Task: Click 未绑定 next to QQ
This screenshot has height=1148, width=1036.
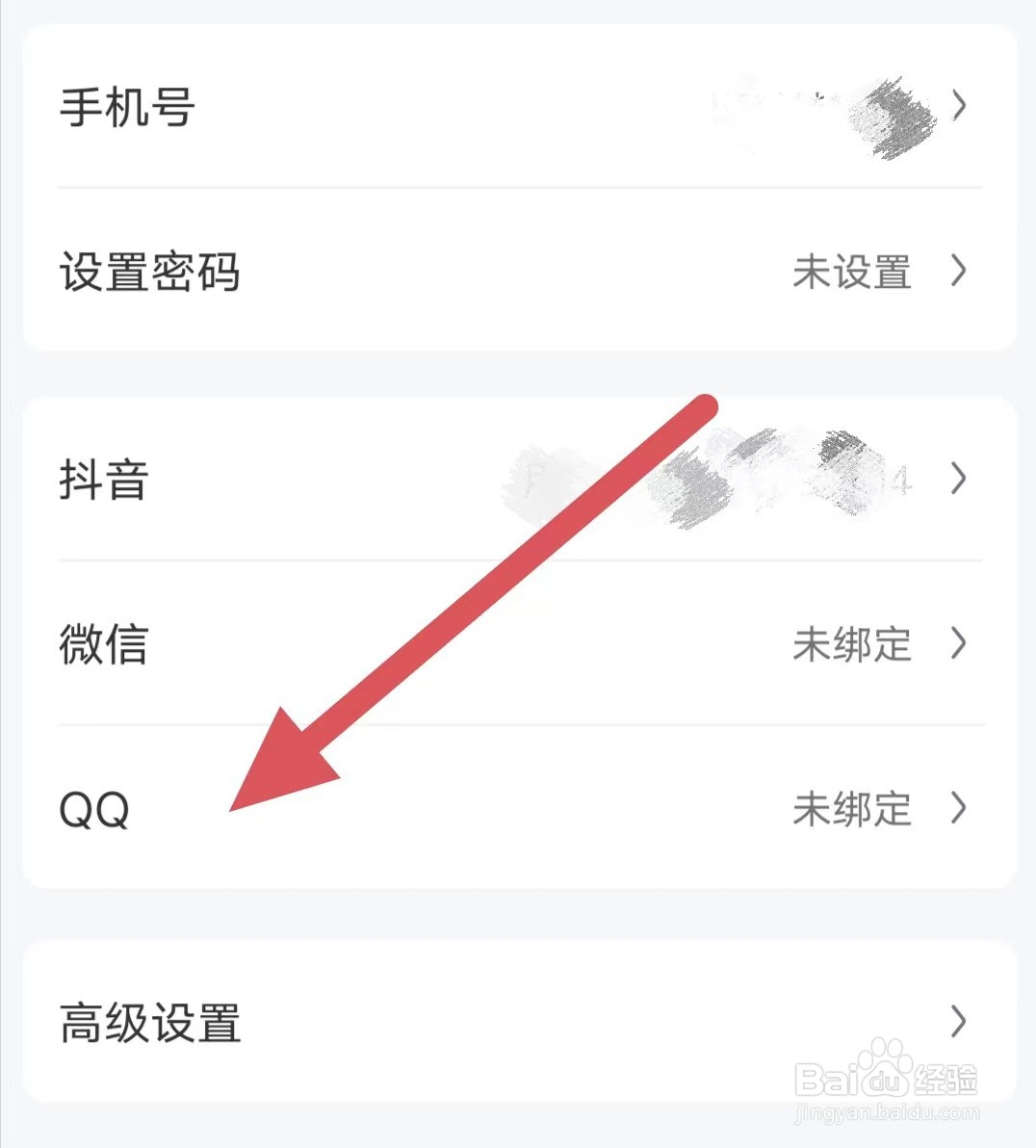Action: [x=853, y=810]
